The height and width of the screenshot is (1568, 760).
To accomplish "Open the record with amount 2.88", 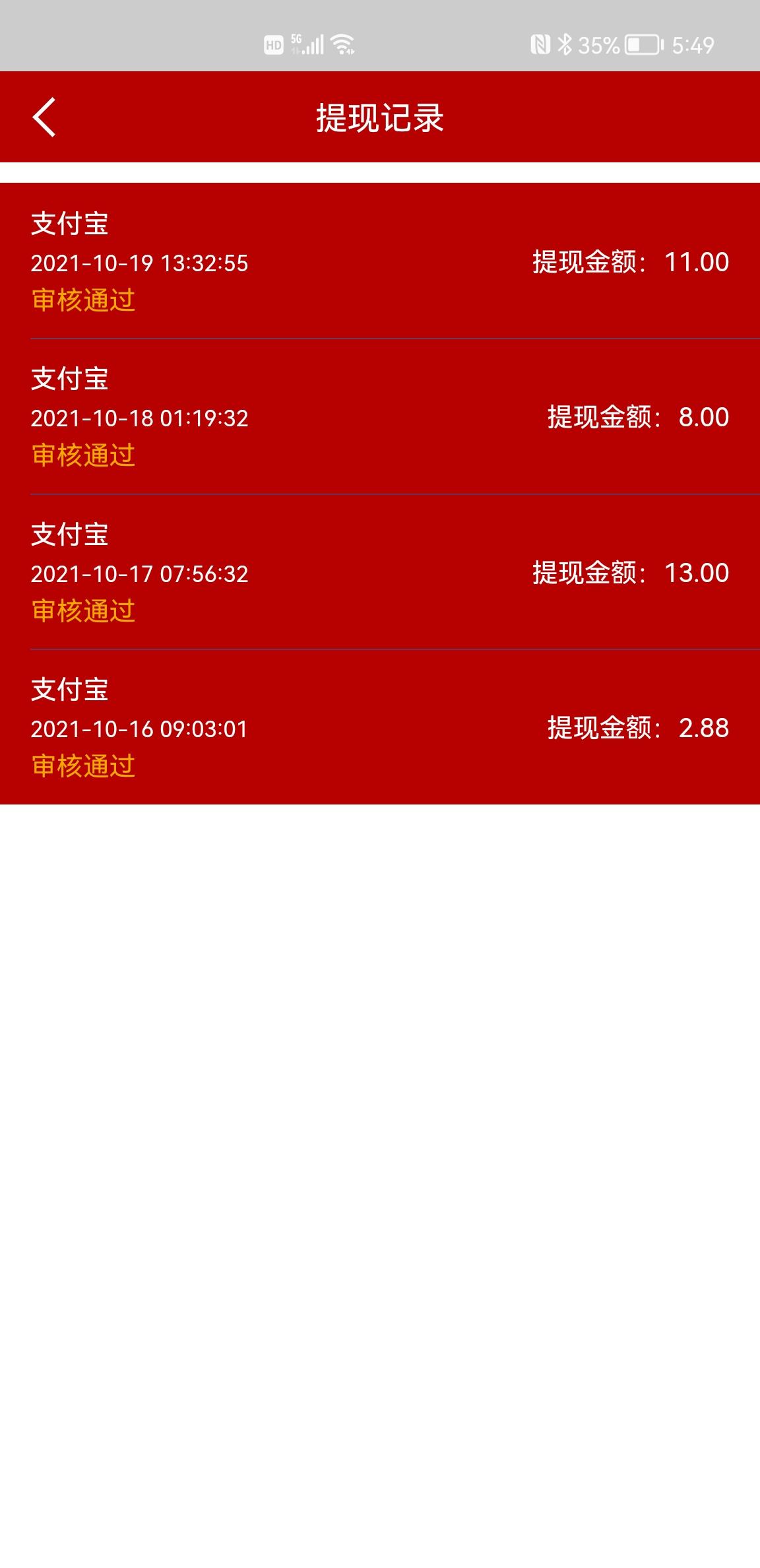I will pos(380,729).
